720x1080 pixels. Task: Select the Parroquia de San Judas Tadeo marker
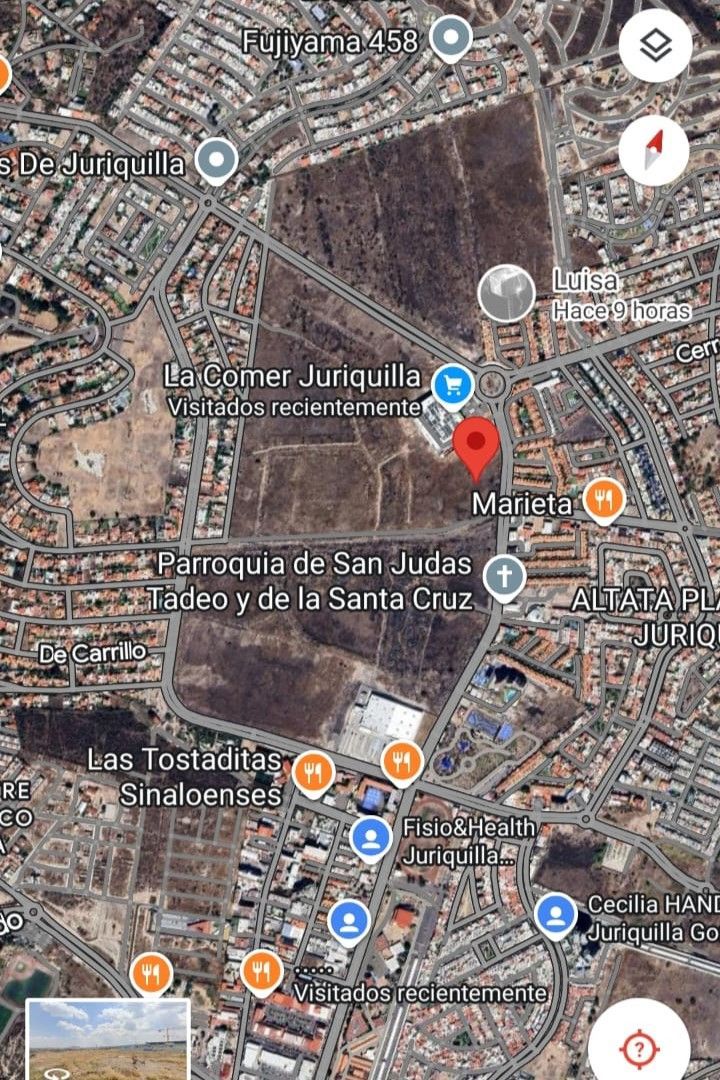505,577
